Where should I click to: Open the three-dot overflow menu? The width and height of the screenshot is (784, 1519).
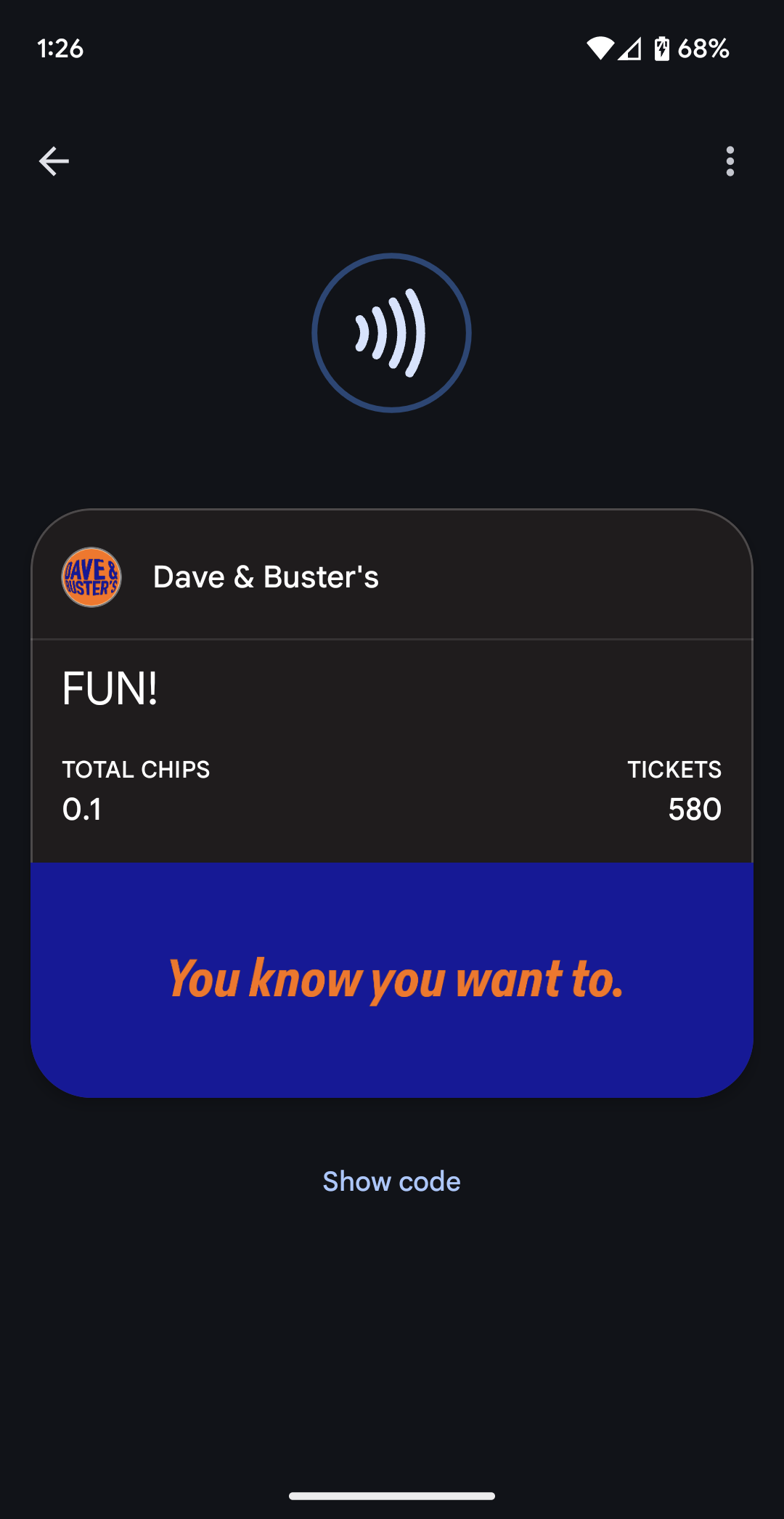tap(730, 161)
